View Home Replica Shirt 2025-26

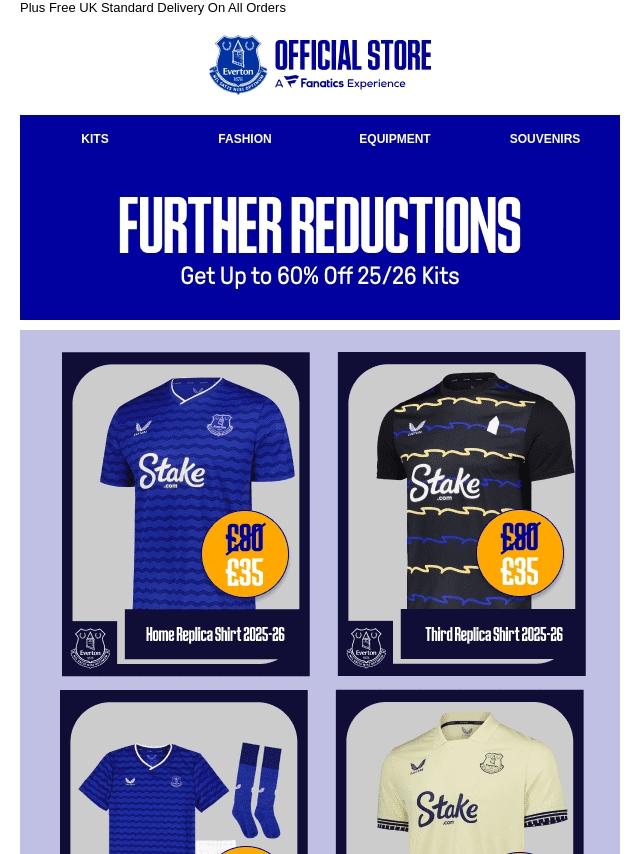click(186, 514)
